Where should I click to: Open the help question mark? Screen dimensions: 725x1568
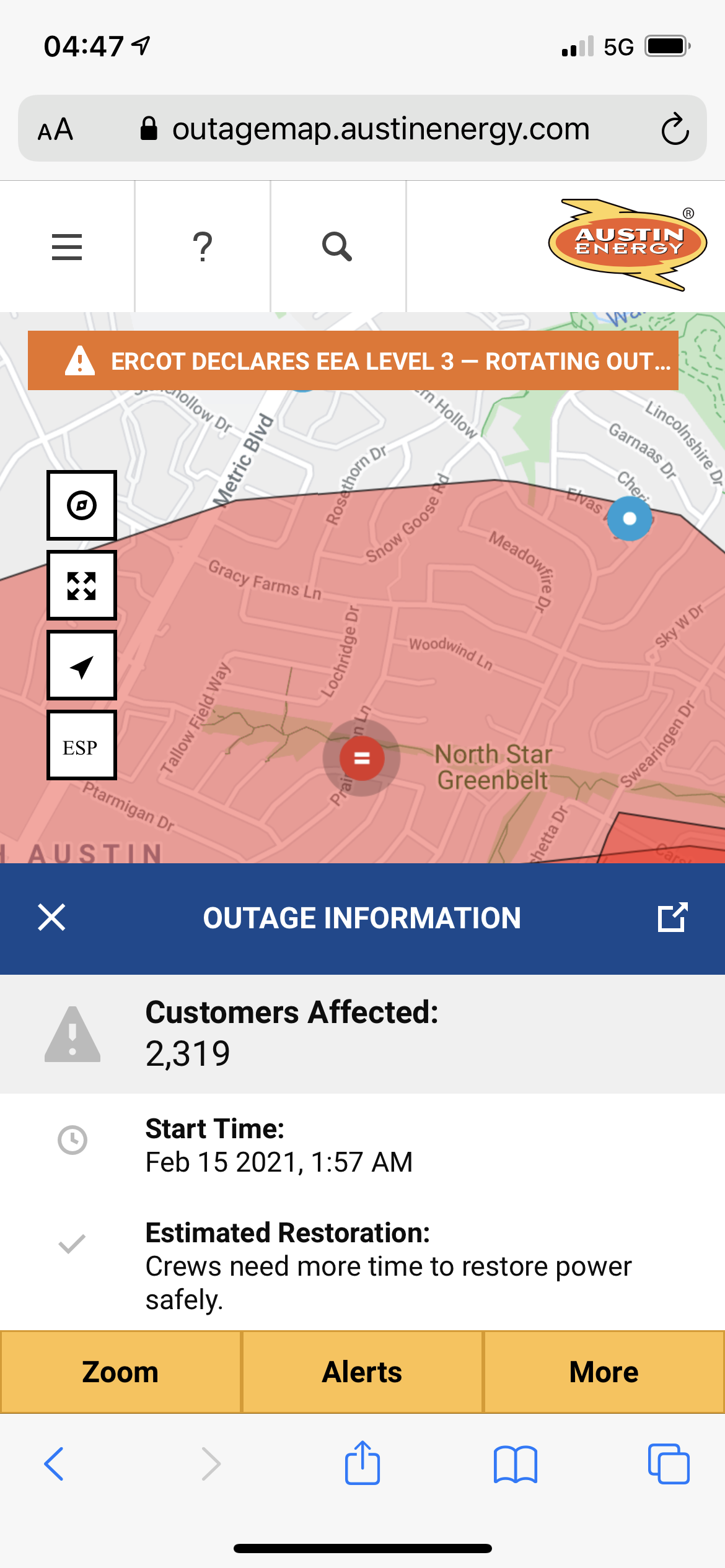coord(203,246)
